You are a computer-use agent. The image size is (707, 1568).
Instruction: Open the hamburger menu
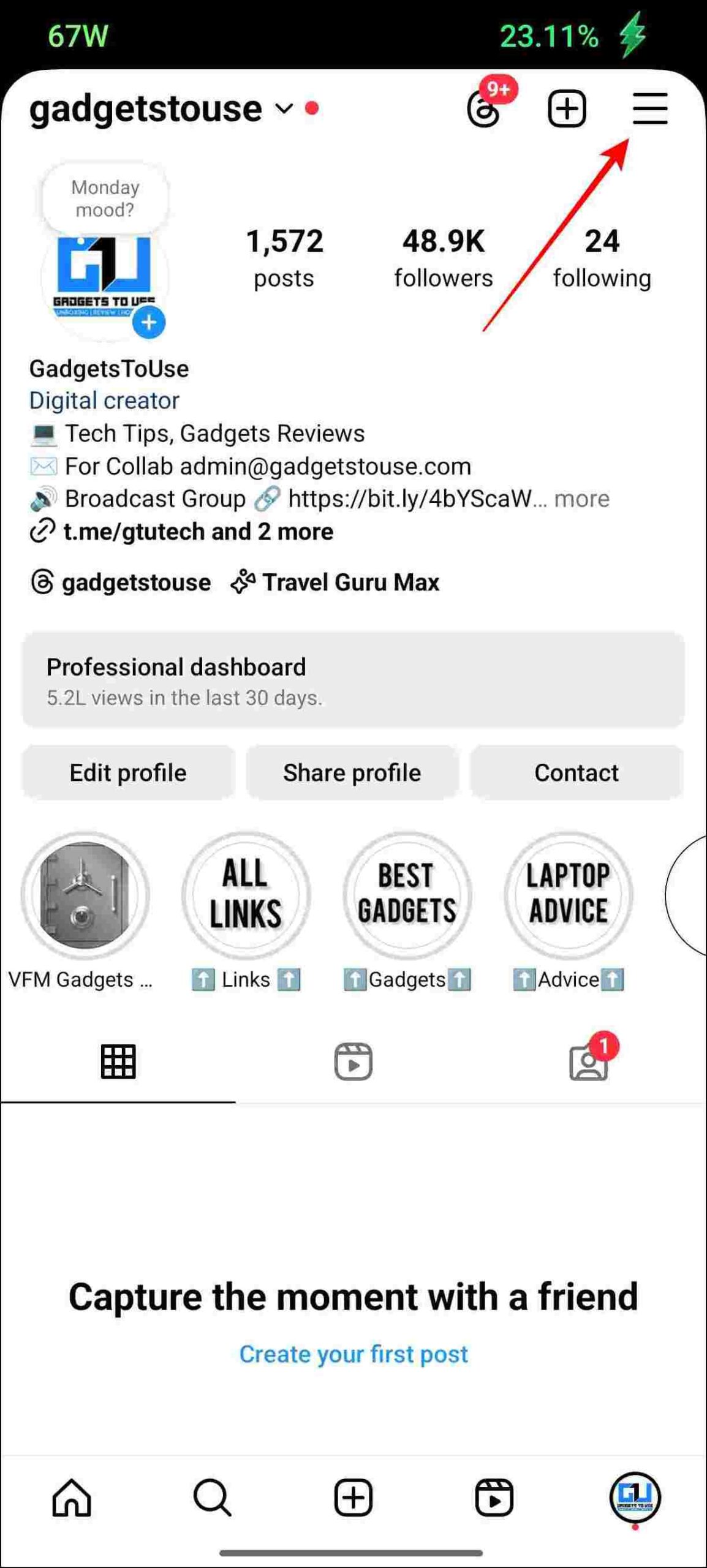(650, 108)
